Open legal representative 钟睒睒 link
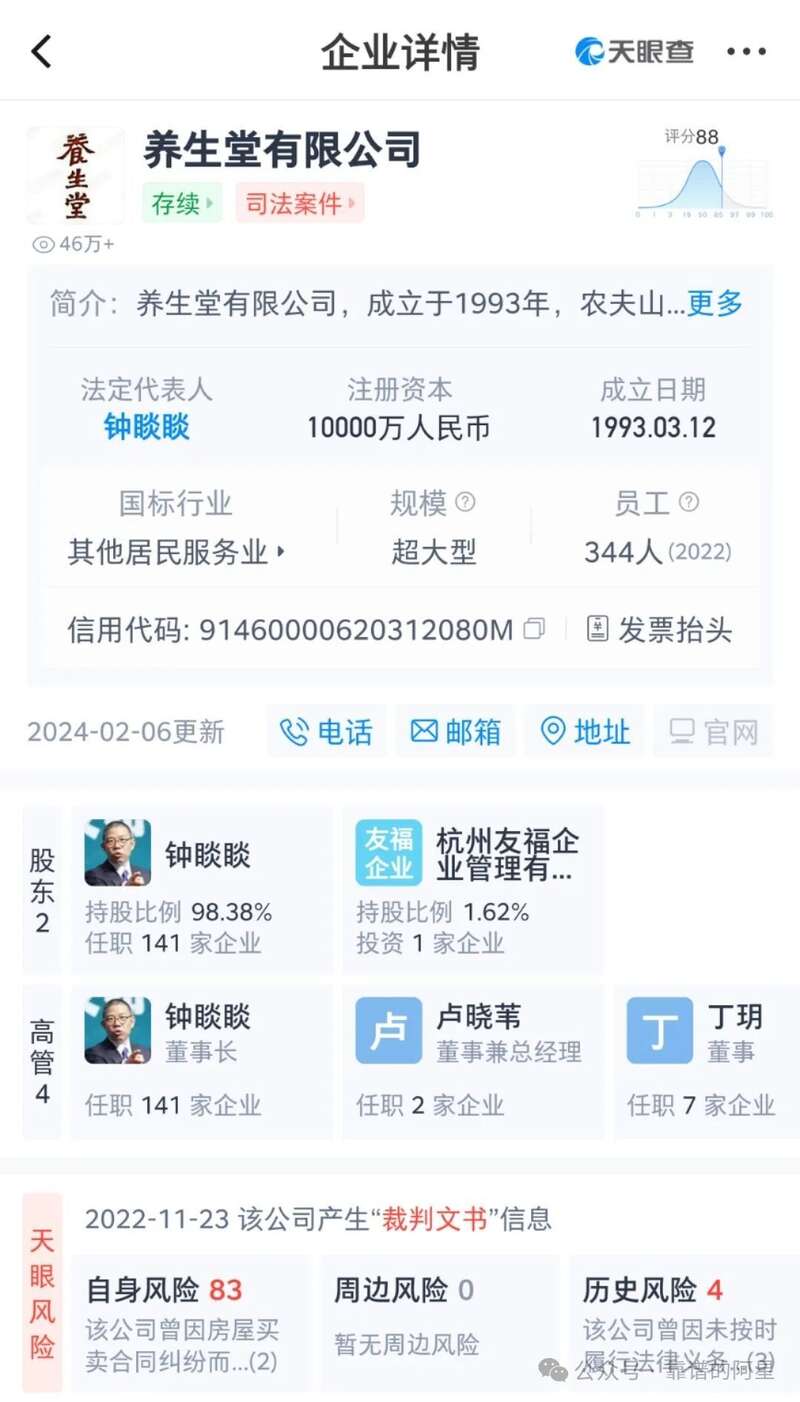800x1402 pixels. coord(147,428)
